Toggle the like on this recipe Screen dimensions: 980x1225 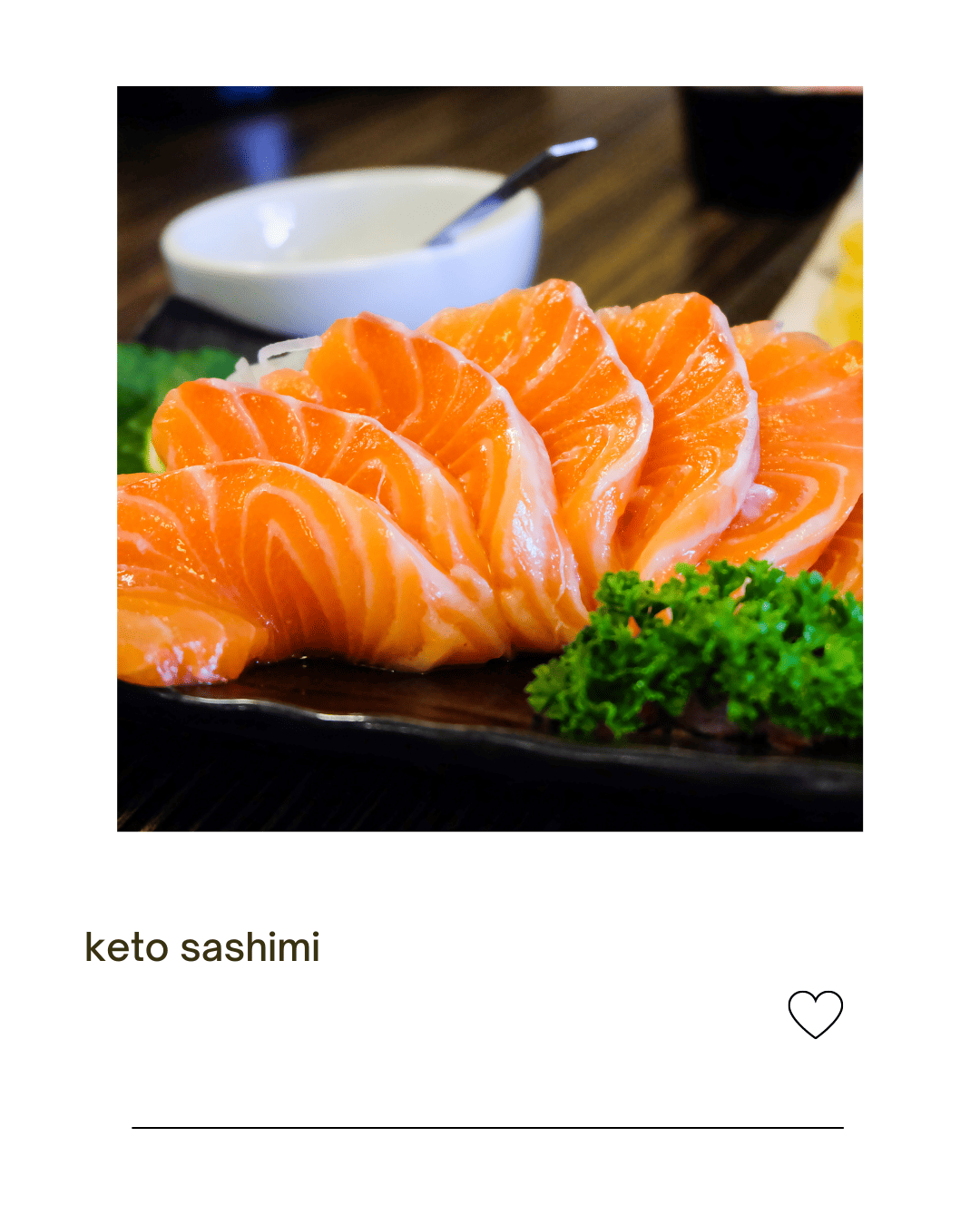coord(818,1014)
